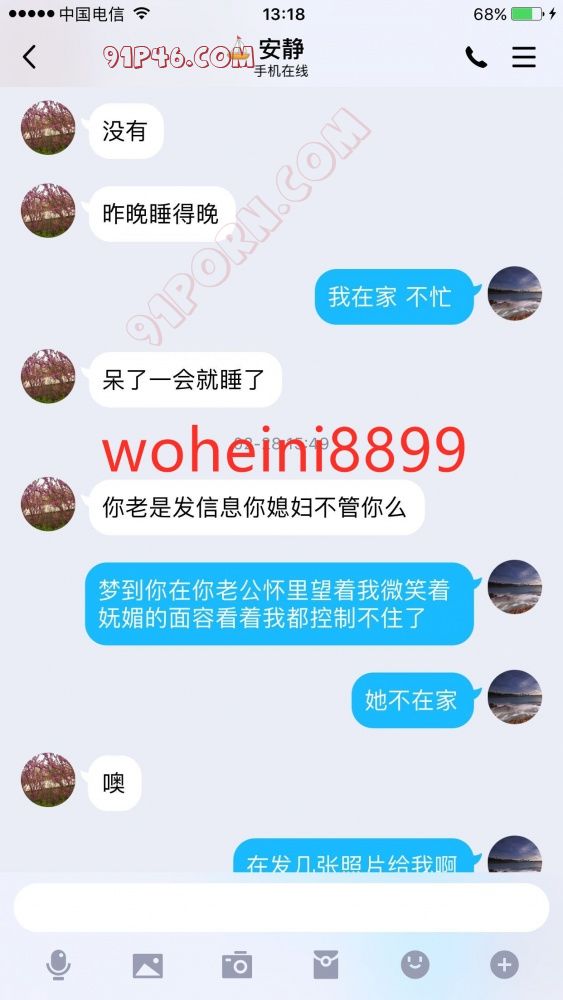Open the photo gallery picker
Image resolution: width=563 pixels, height=1000 pixels.
147,966
